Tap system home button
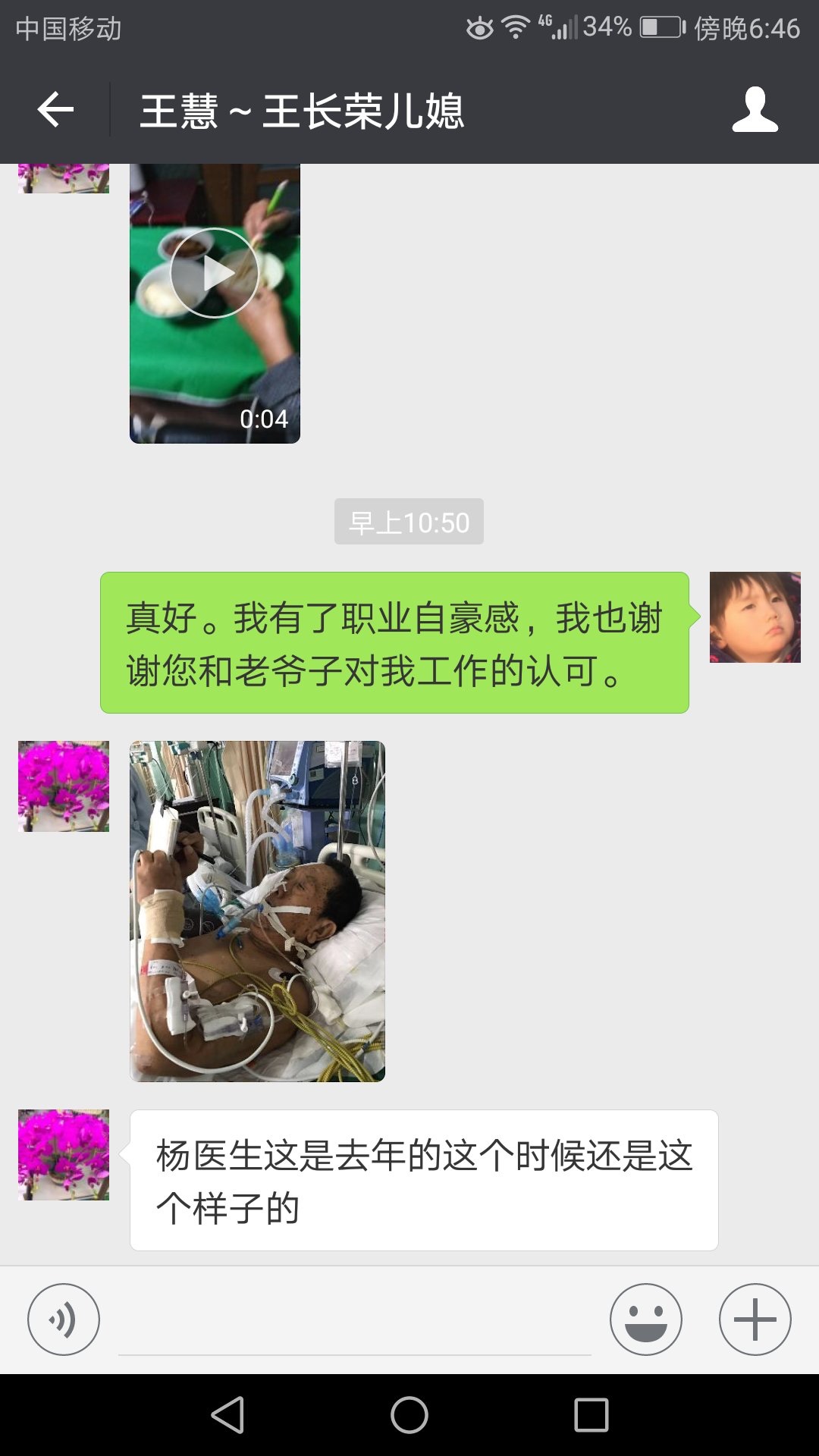 click(409, 1415)
